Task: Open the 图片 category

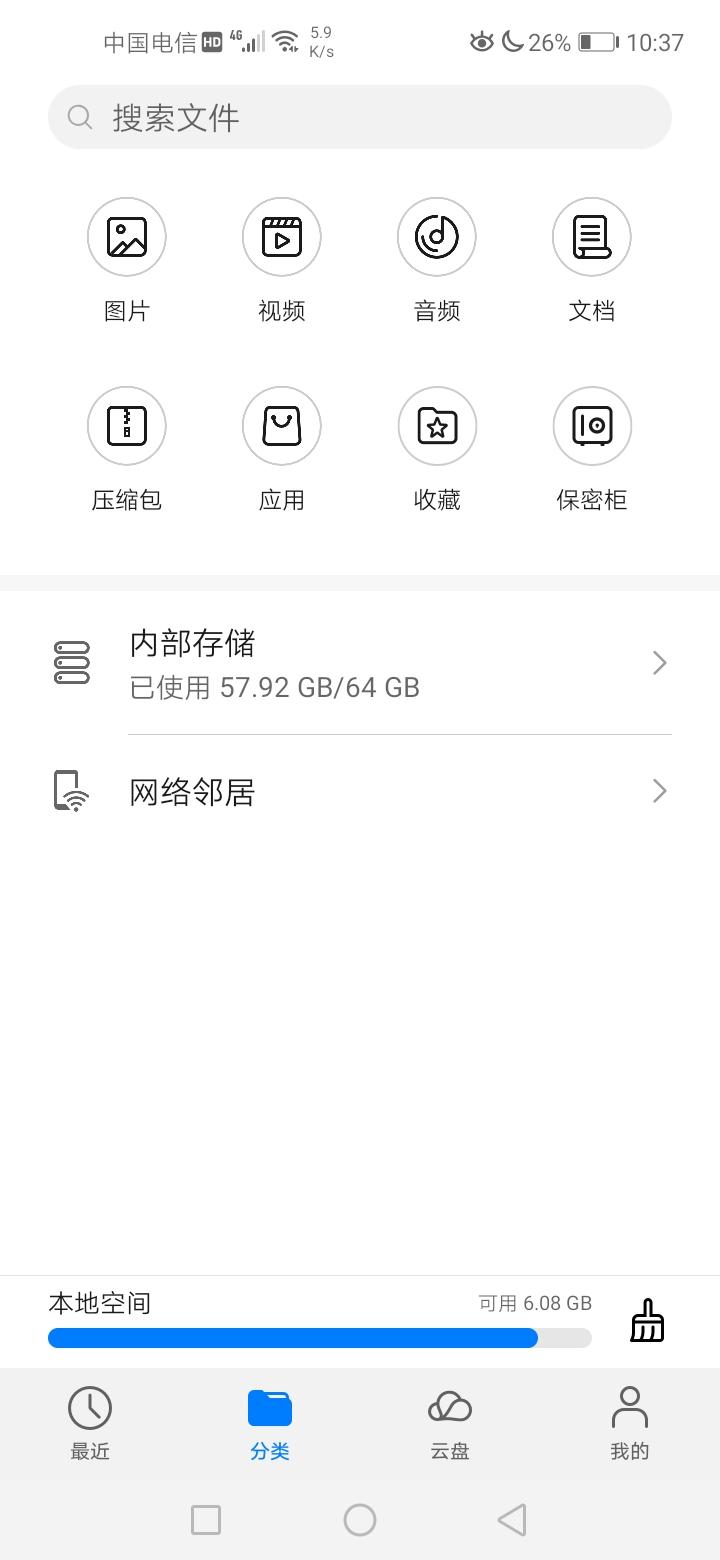Action: pyautogui.click(x=127, y=237)
